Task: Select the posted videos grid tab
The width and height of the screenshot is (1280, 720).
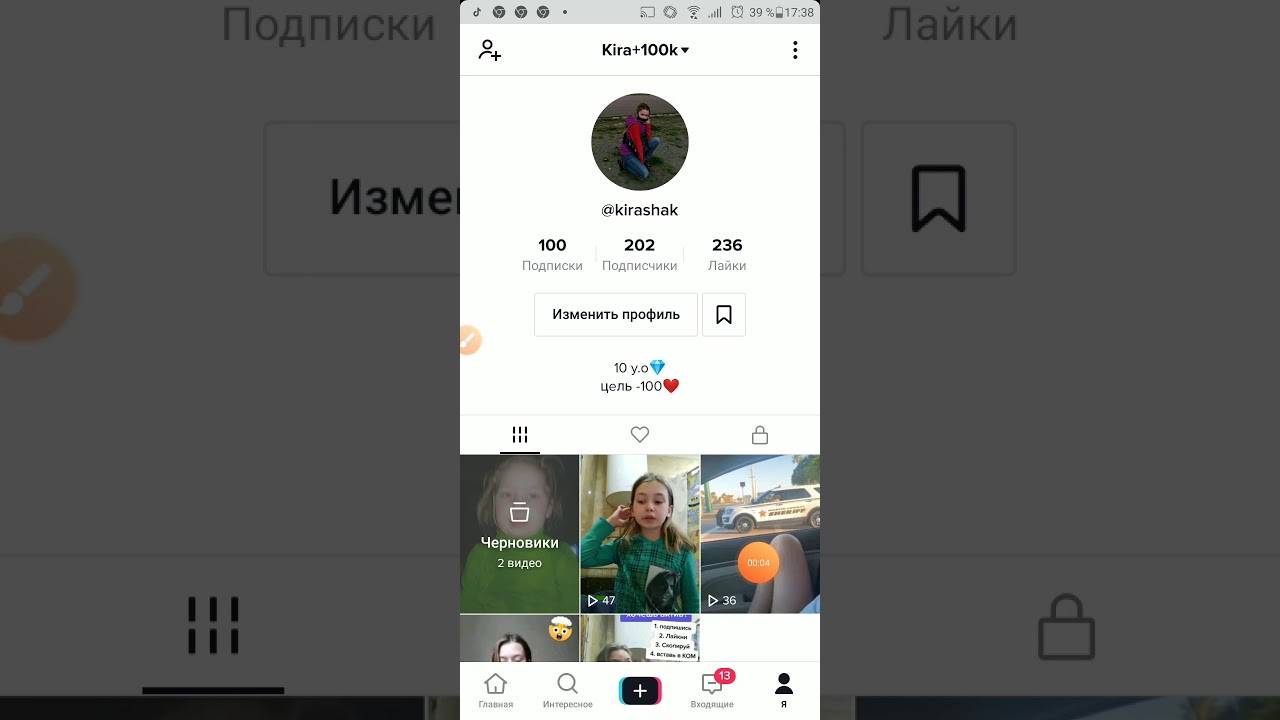Action: pos(520,434)
